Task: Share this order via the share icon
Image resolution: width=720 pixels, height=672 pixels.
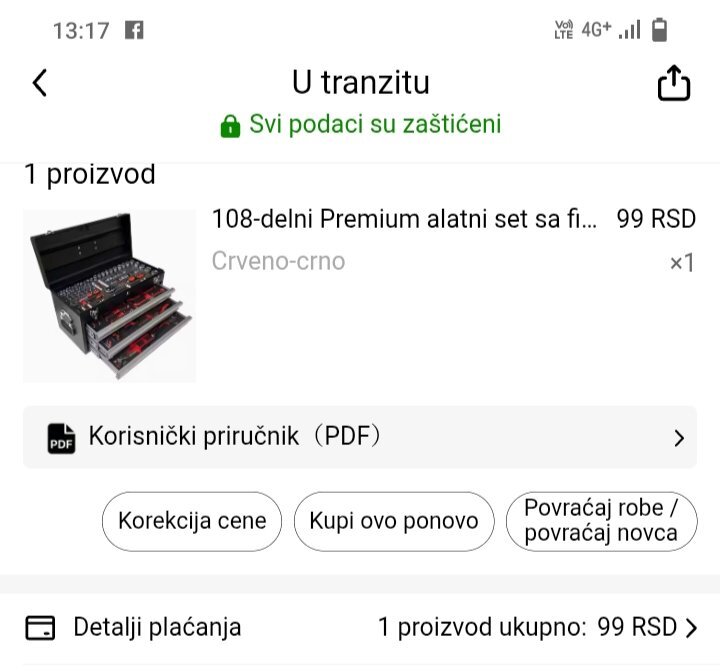Action: click(x=674, y=84)
